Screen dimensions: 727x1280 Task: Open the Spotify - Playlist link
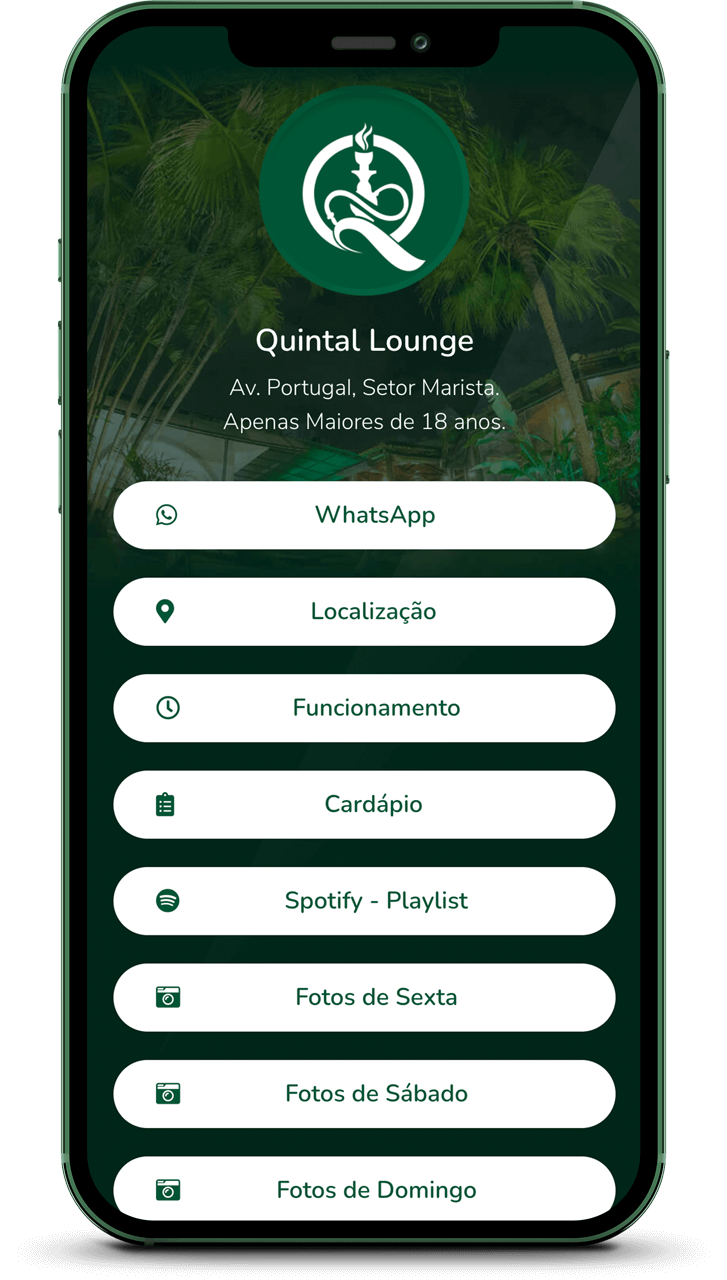pos(364,901)
